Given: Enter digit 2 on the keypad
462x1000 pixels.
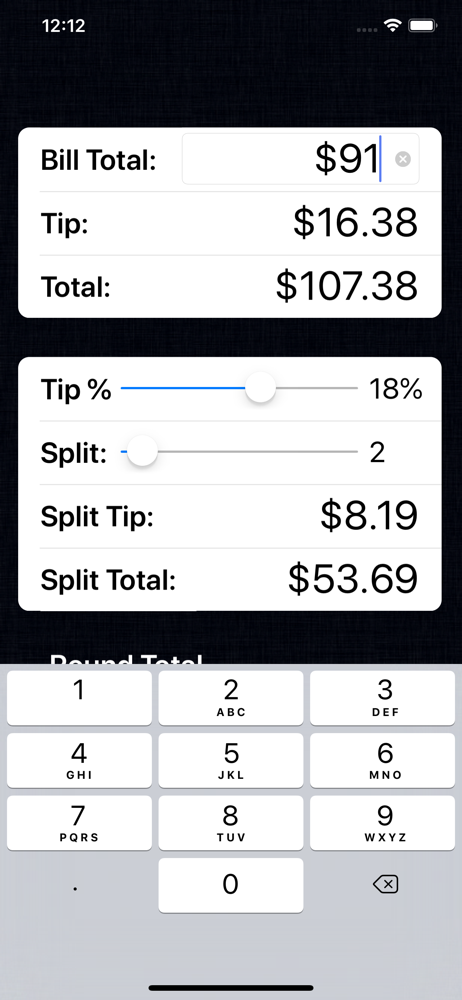Looking at the screenshot, I should pos(231,698).
